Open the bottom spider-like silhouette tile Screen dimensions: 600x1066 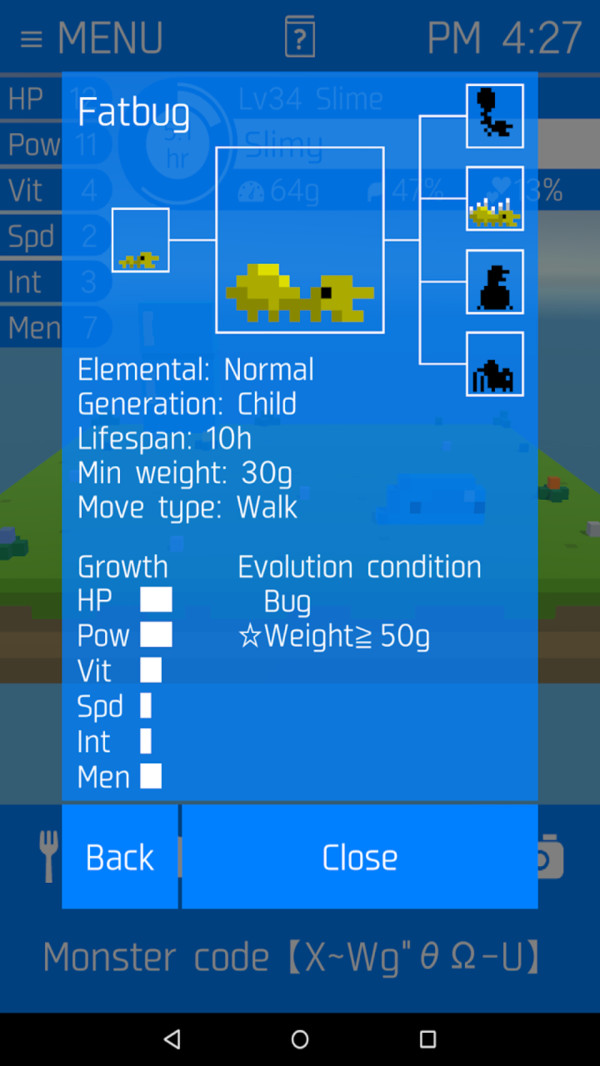pos(495,364)
